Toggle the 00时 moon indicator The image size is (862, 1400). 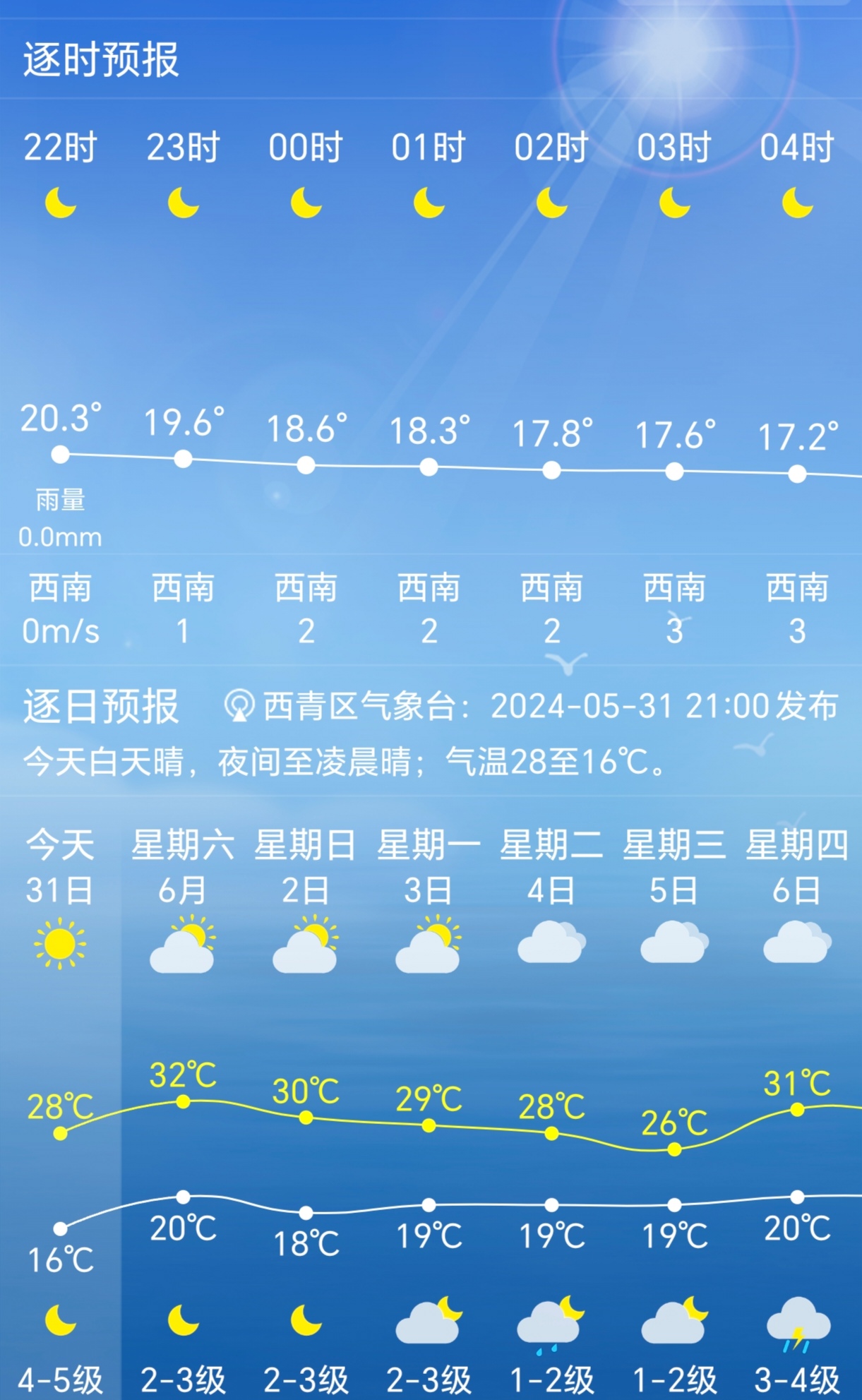(x=305, y=205)
